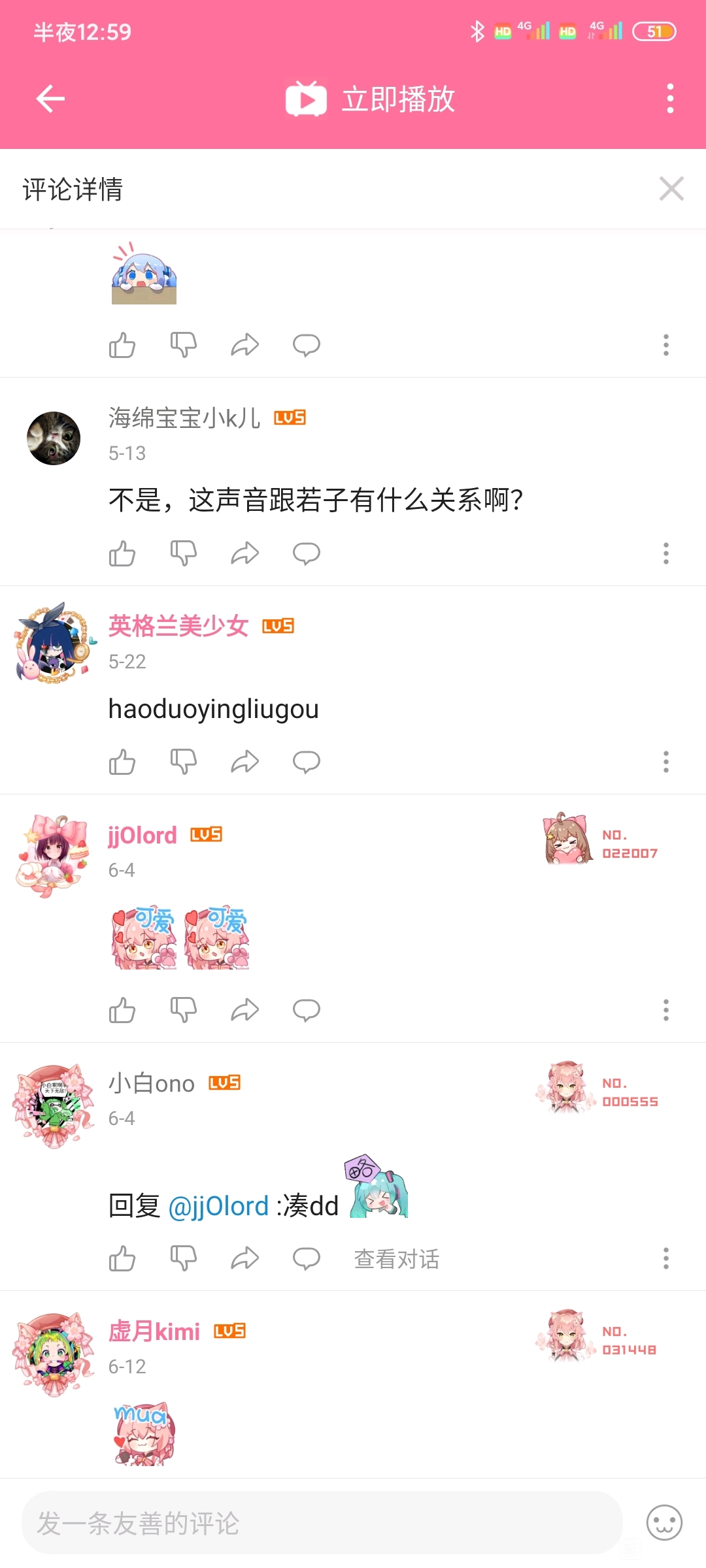706x1568 pixels.
Task: Open more options for 海绵宝宝小k儿's comment
Action: click(x=665, y=553)
